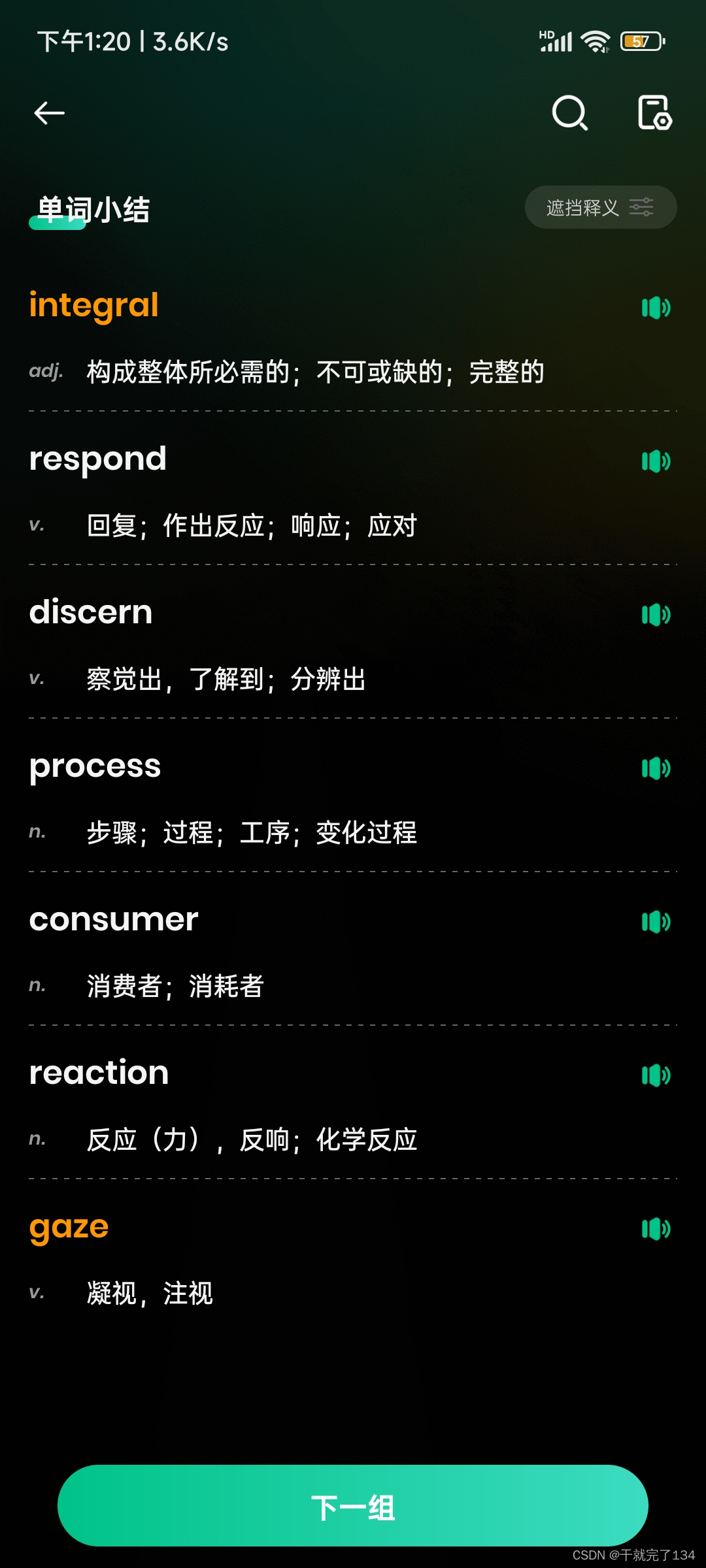View details for the word consumer
706x1568 pixels.
tap(114, 920)
